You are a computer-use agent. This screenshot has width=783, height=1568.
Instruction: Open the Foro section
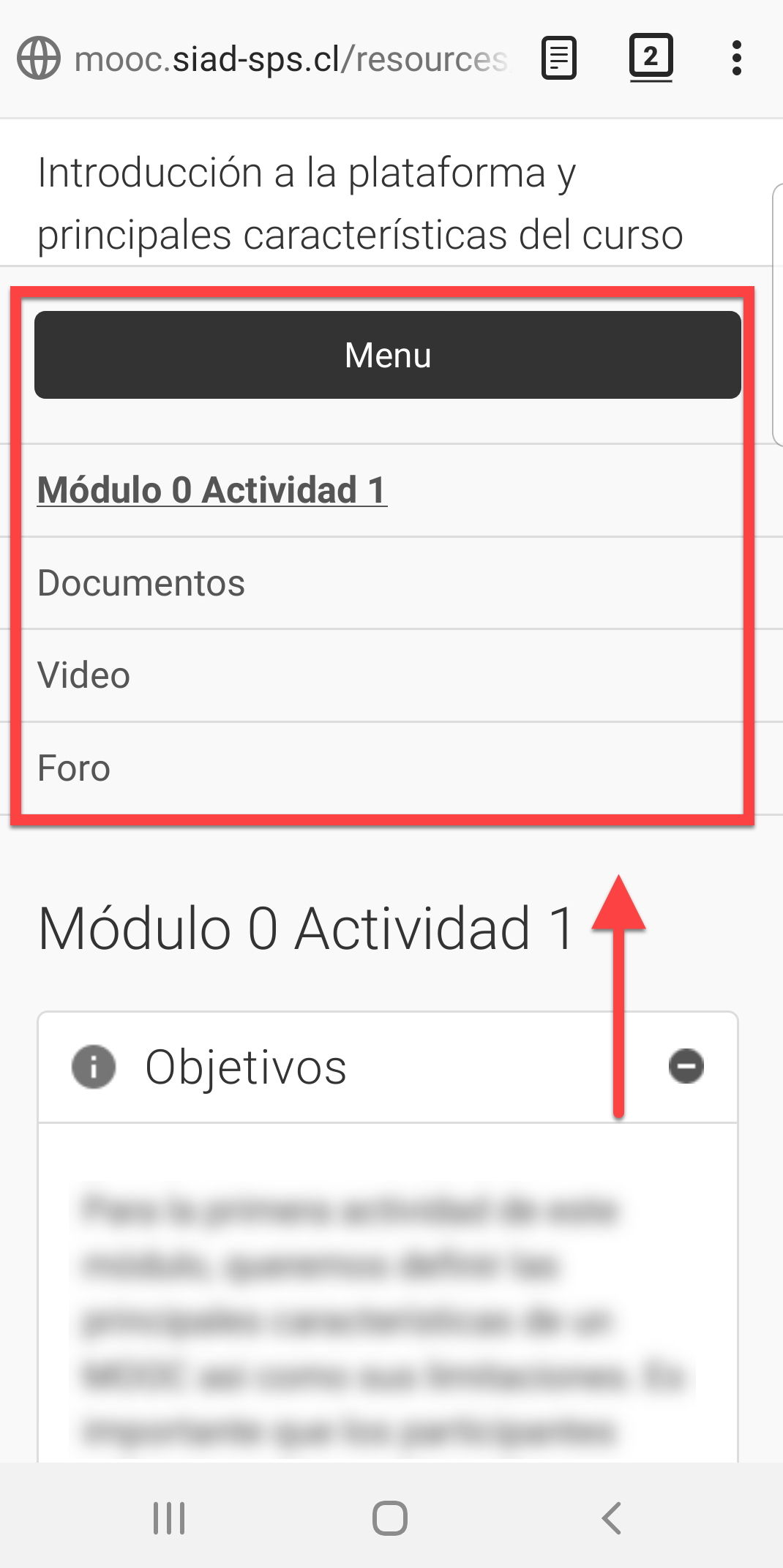coord(74,768)
